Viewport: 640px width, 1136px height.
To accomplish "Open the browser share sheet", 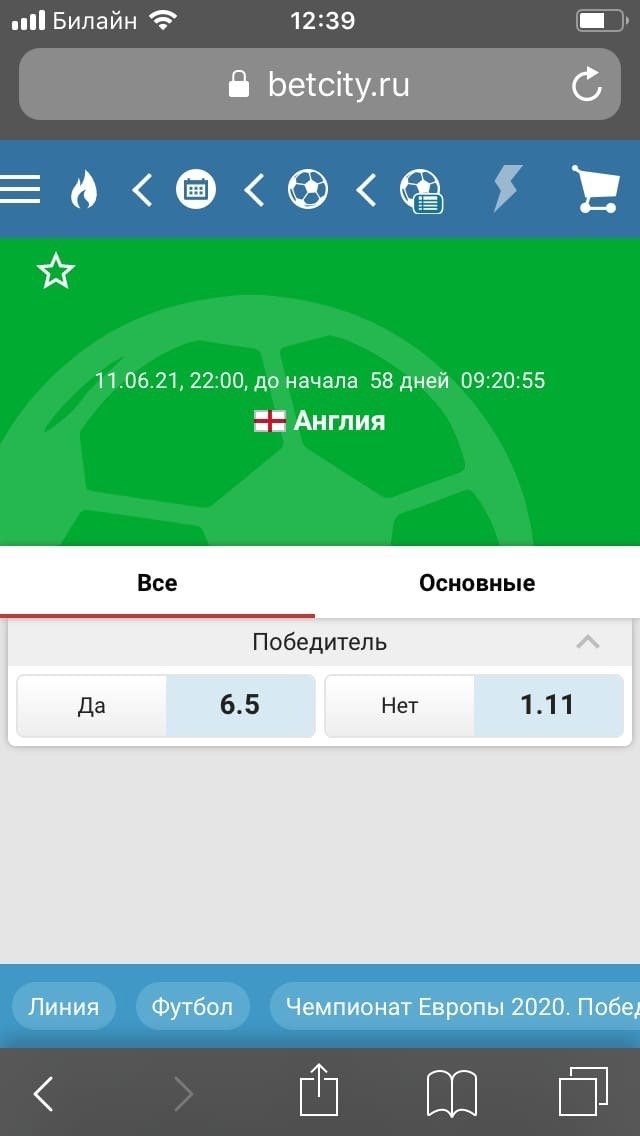I will (x=320, y=1093).
